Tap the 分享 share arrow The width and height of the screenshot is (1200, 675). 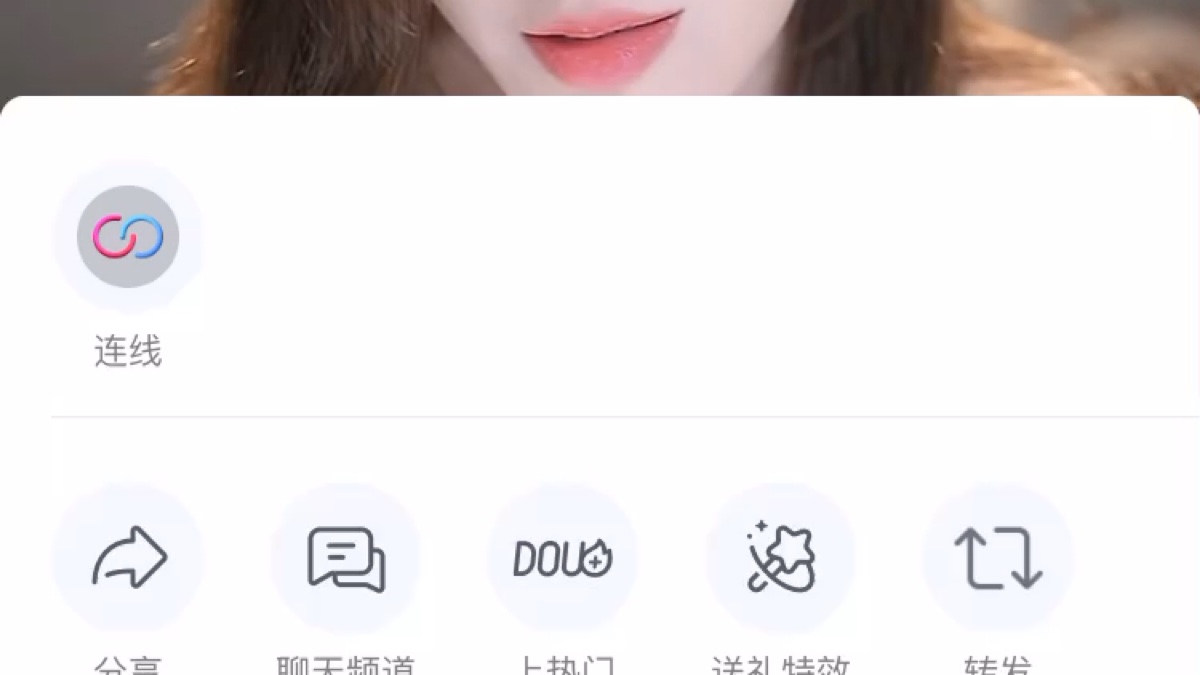pos(128,558)
